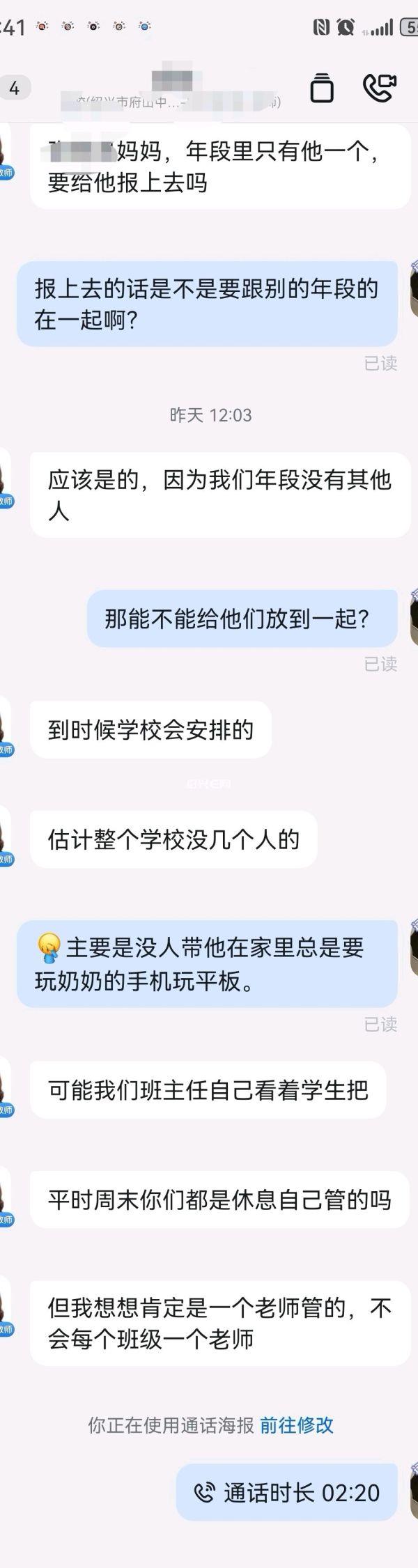Open teacher's avatar beside 到时候学校会安排的
The image size is (418, 1568).
(4, 730)
